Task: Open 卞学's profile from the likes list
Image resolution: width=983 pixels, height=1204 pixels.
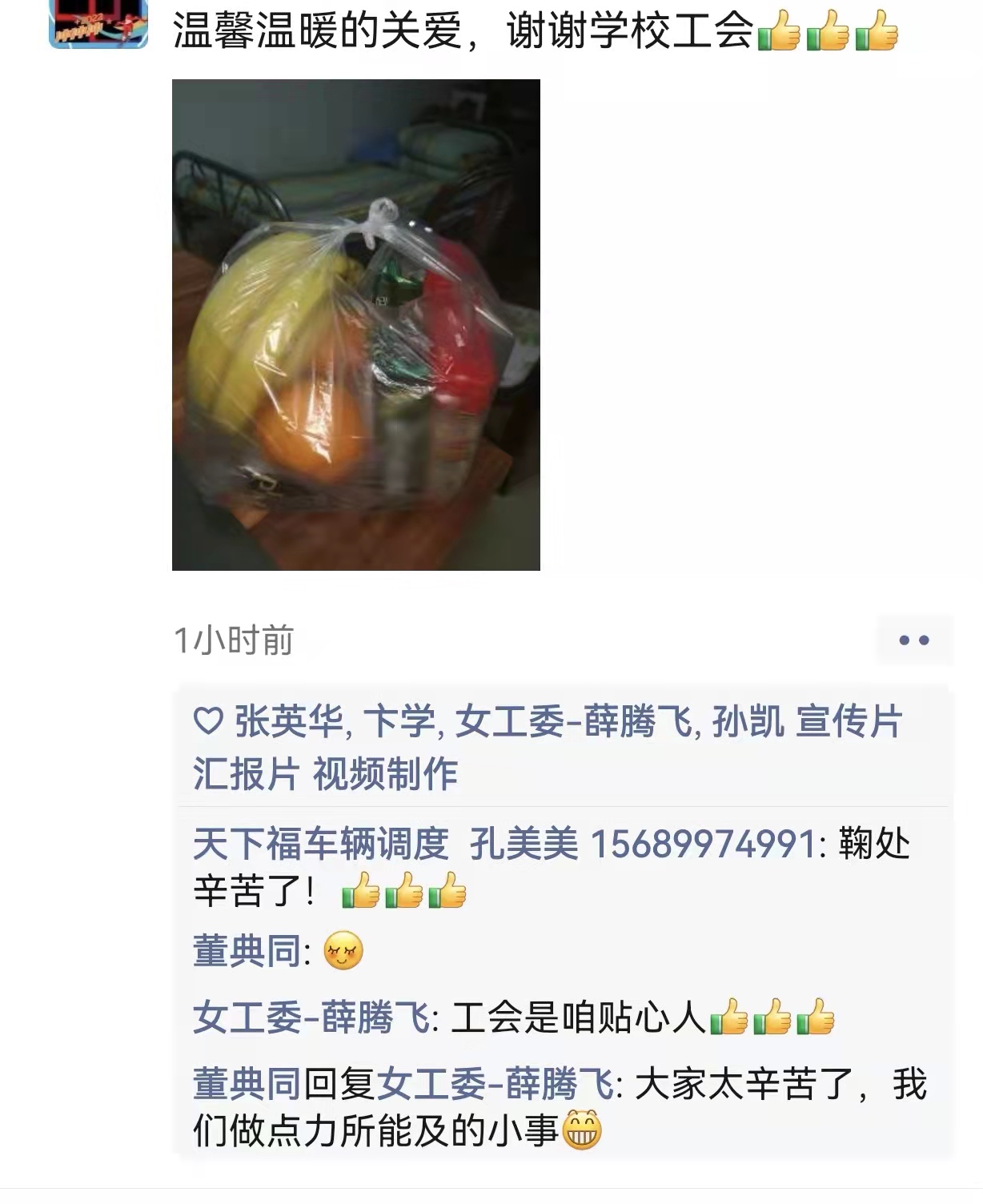Action: point(399,722)
